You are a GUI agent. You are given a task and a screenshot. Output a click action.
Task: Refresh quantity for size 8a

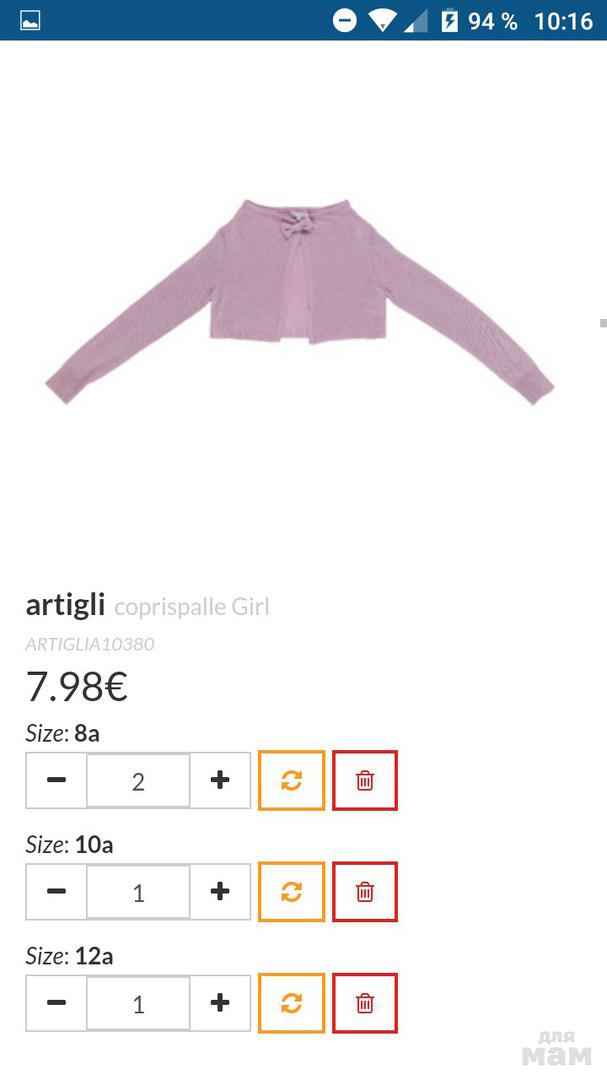pyautogui.click(x=291, y=780)
